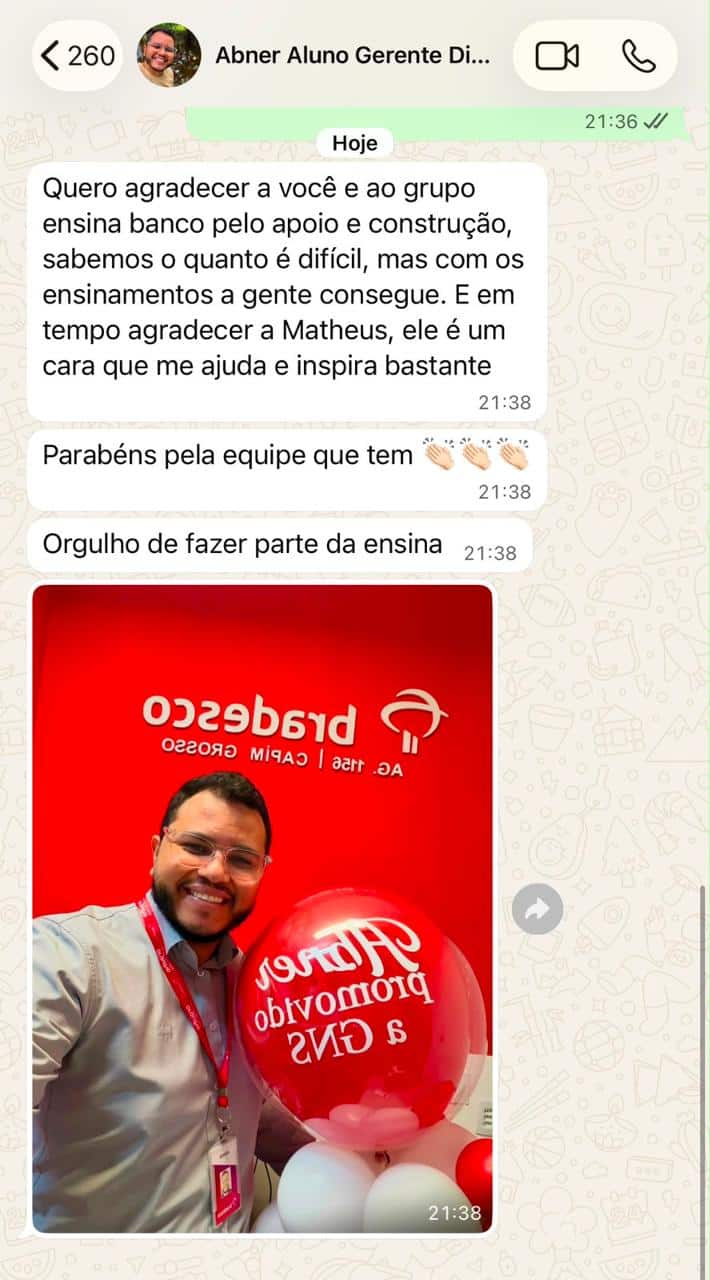
Task: Start a video call with Abner
Action: pyautogui.click(x=557, y=56)
